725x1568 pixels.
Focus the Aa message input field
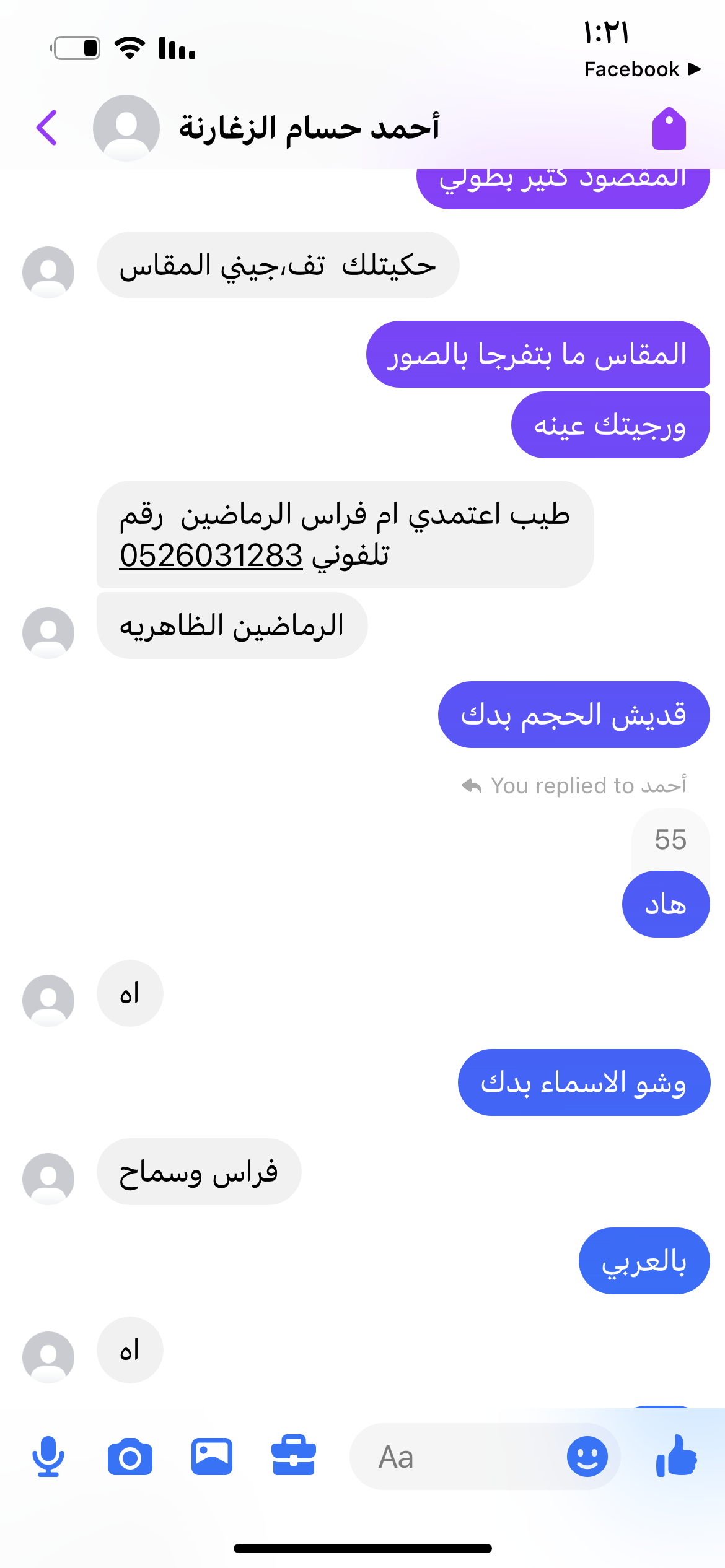[465, 1457]
